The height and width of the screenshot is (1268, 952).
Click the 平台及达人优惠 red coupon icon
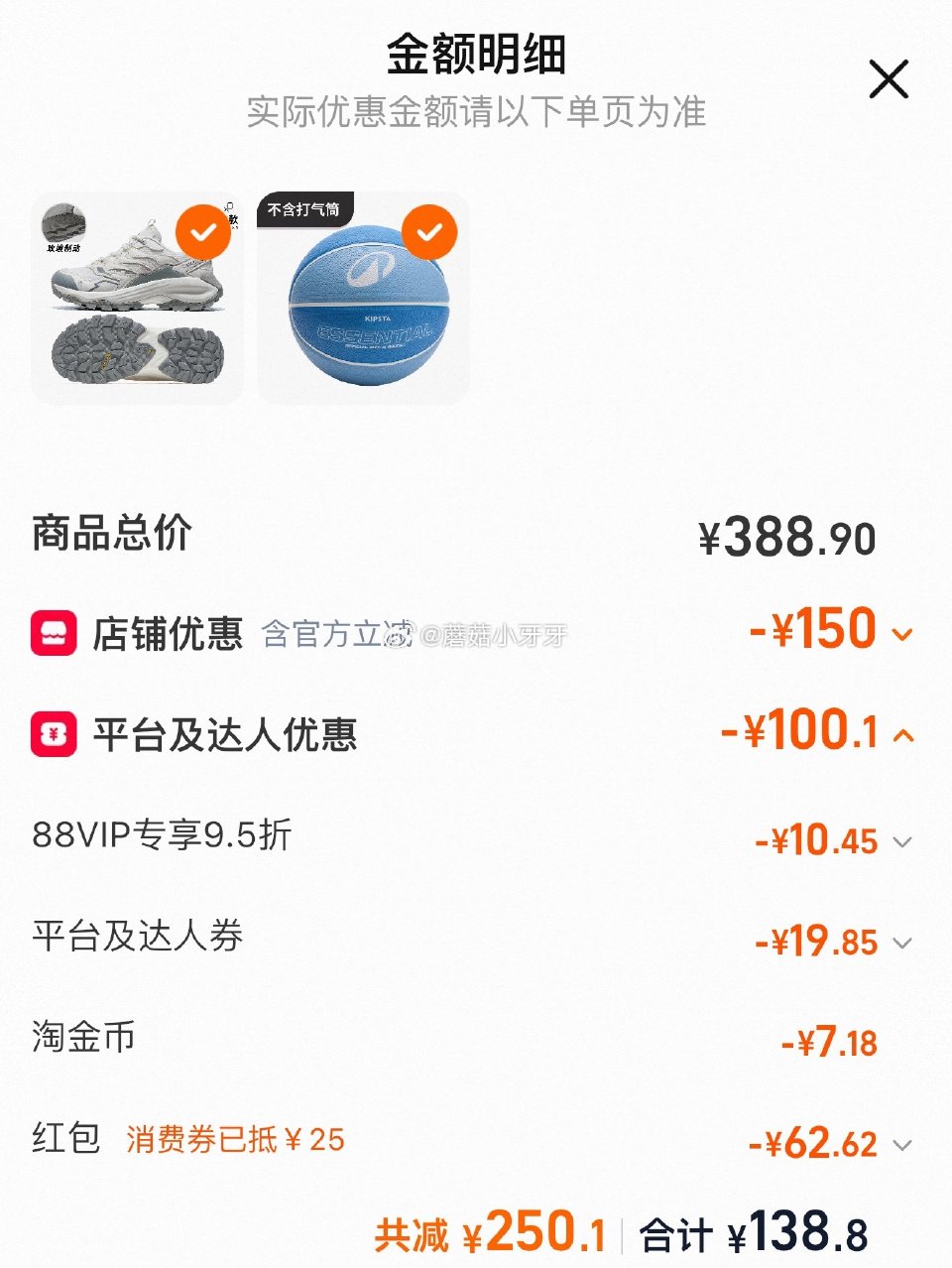(55, 735)
